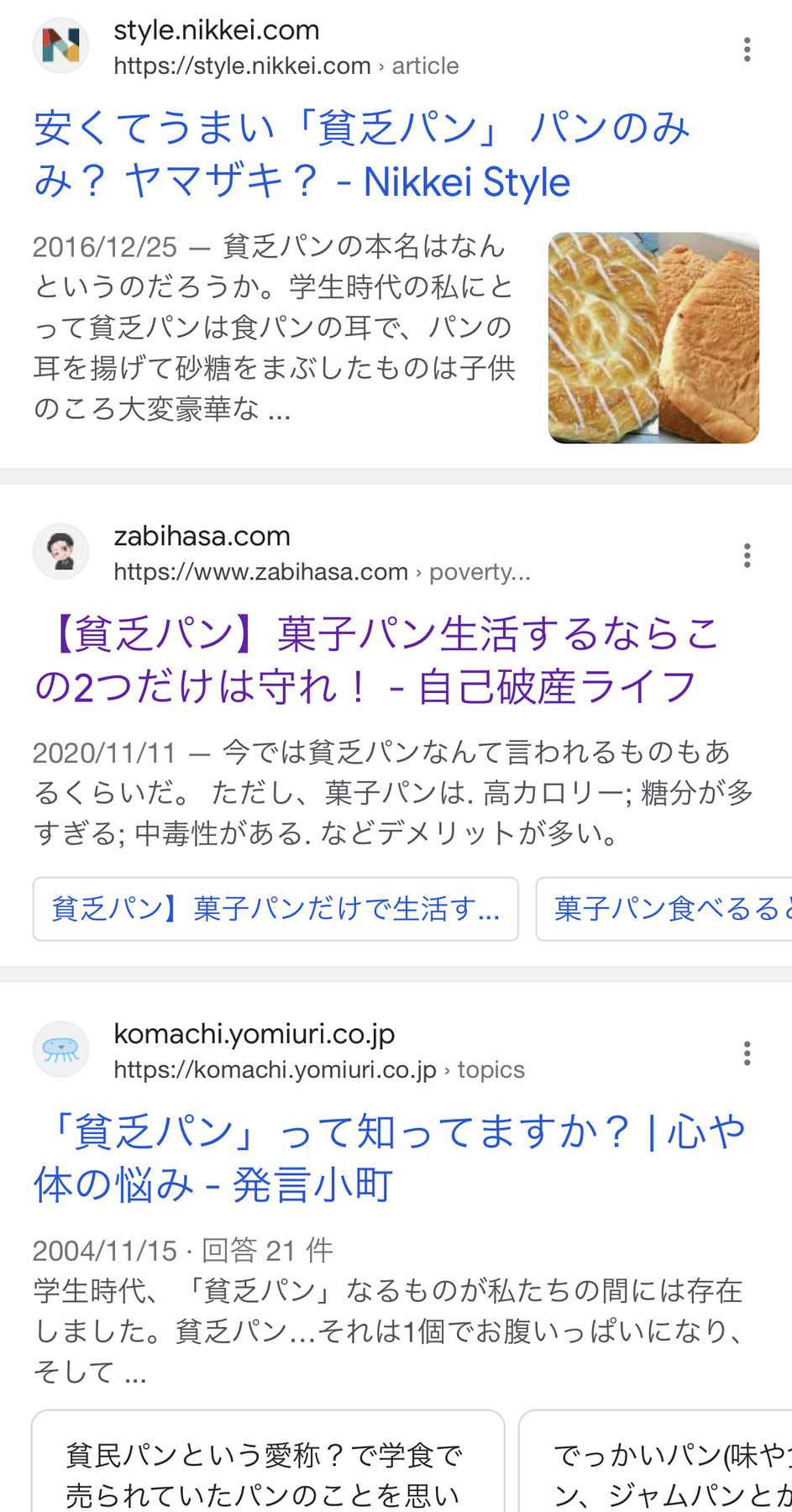Open the 貧民パンという愛称 answer card
Screen dimensions: 792x1512
pos(268,1462)
